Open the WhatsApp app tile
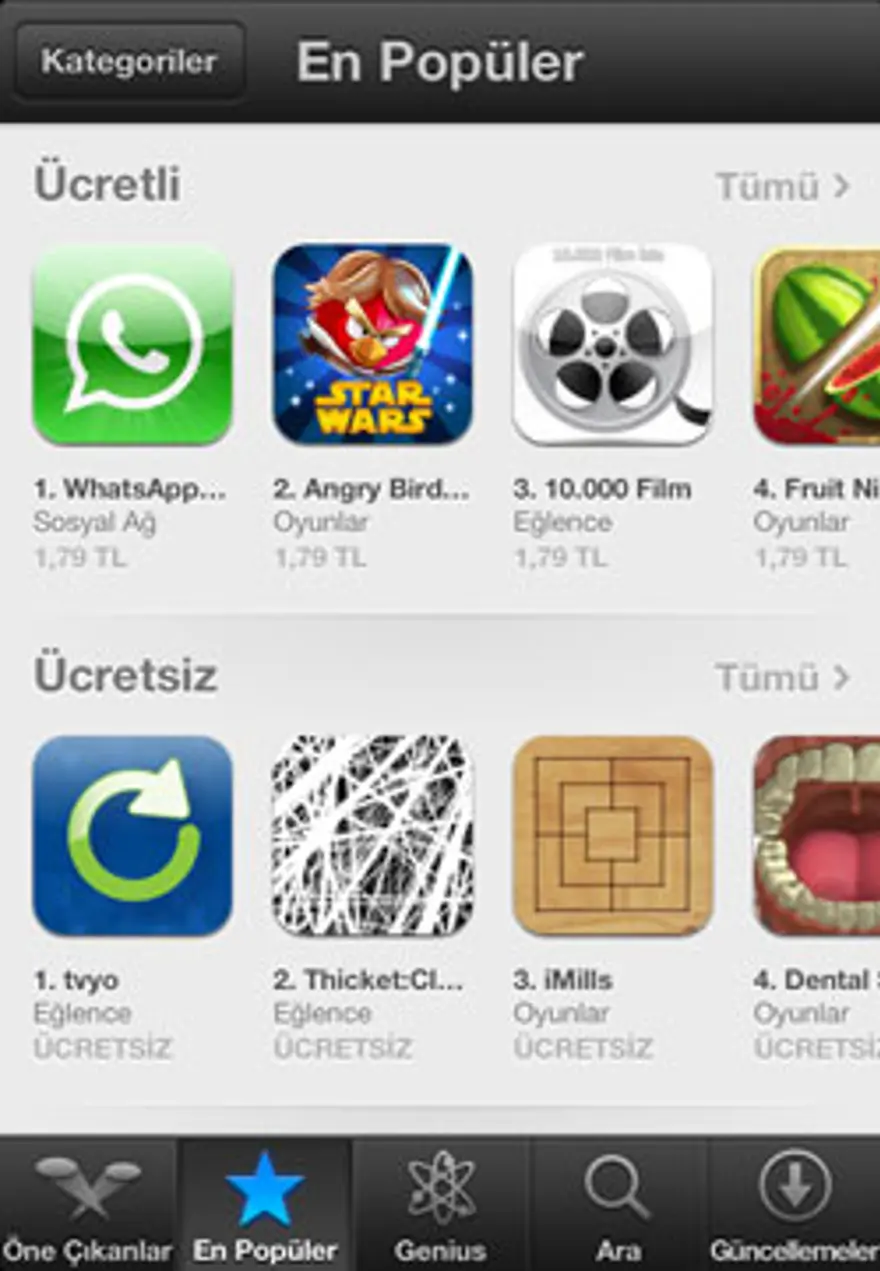Screen dimensions: 880x1271 click(x=133, y=344)
